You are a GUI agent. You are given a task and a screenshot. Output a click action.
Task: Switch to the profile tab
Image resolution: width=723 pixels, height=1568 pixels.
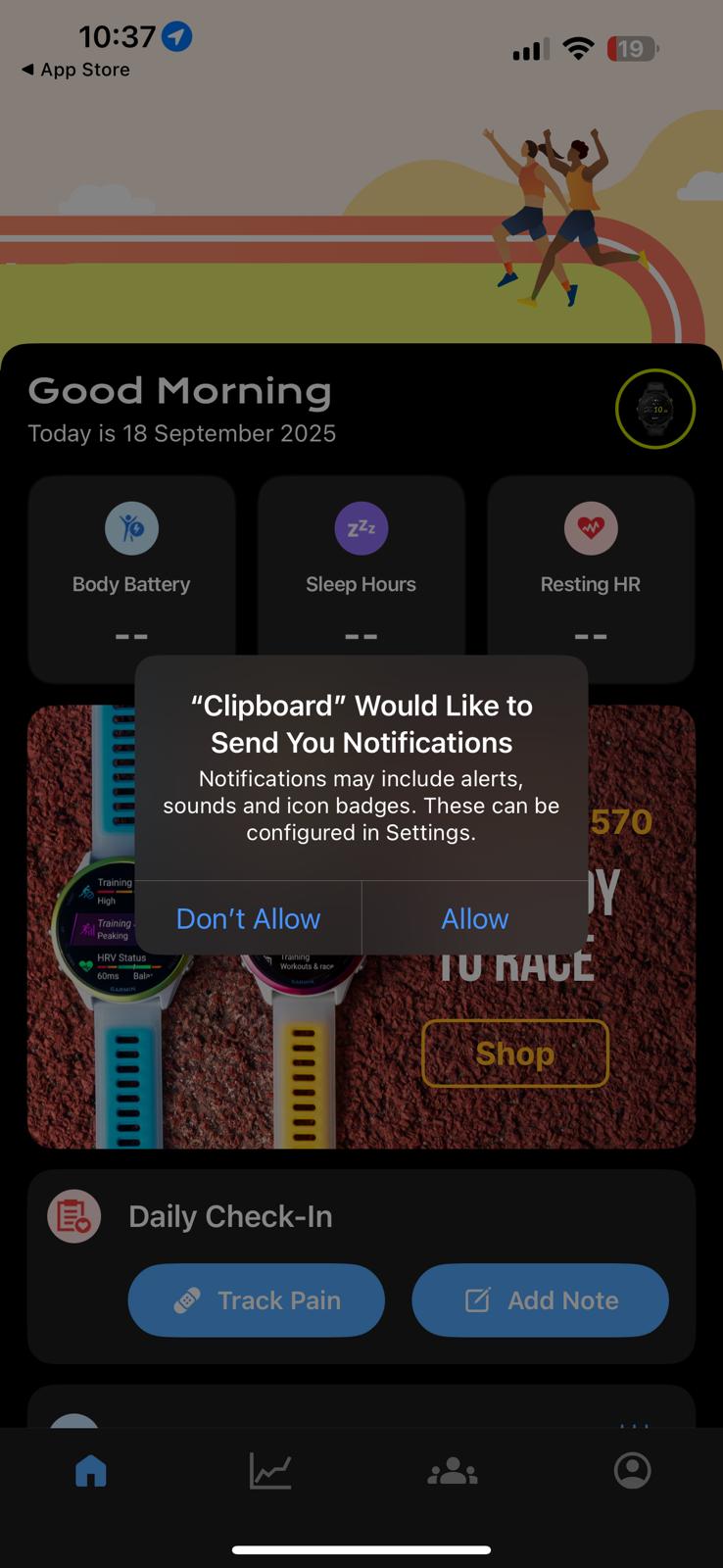[x=632, y=1470]
